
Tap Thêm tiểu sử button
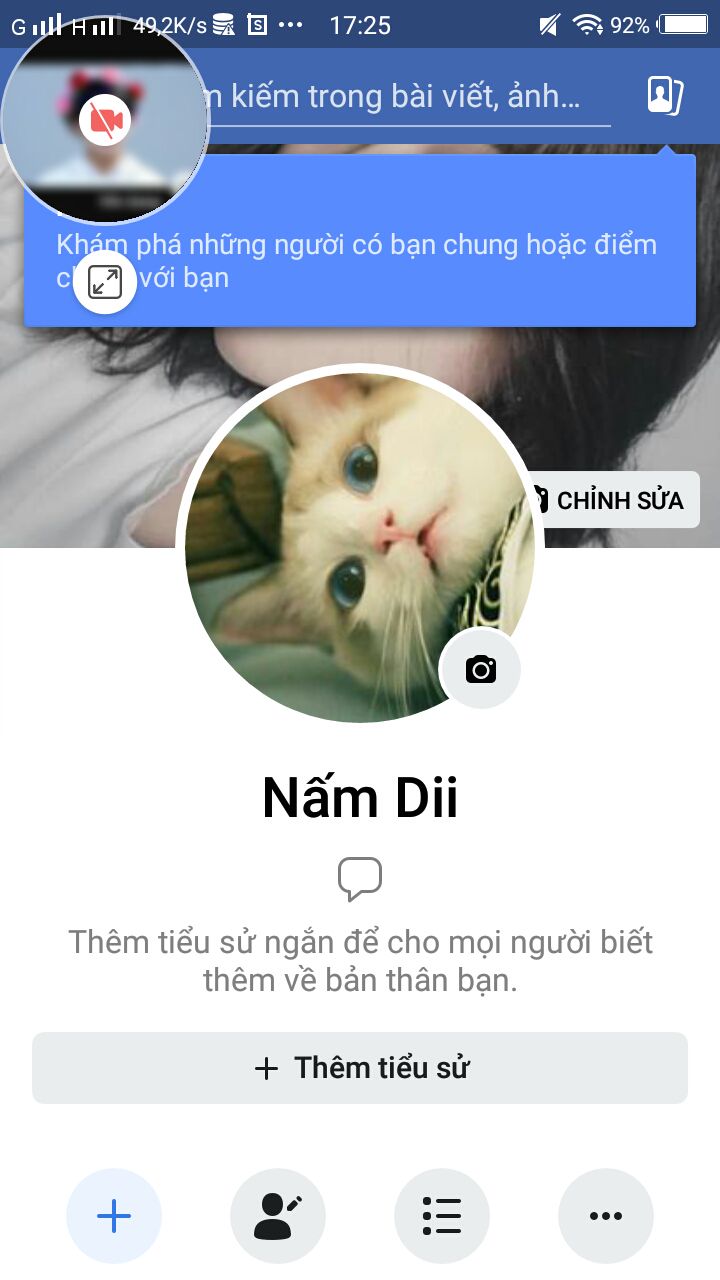point(360,1068)
